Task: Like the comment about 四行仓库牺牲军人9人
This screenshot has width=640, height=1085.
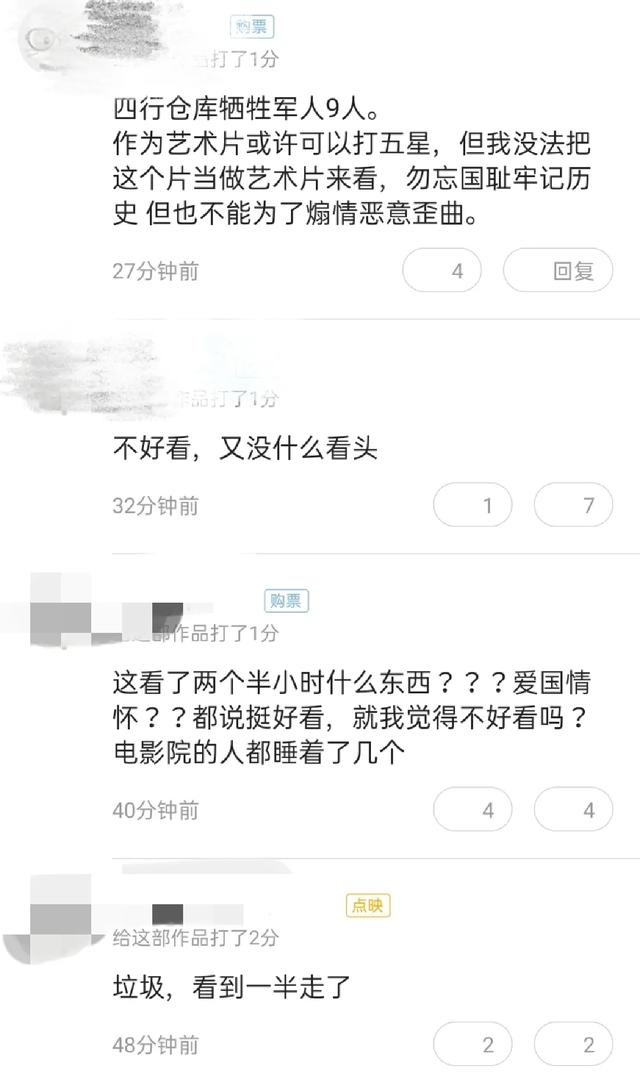Action: [442, 270]
